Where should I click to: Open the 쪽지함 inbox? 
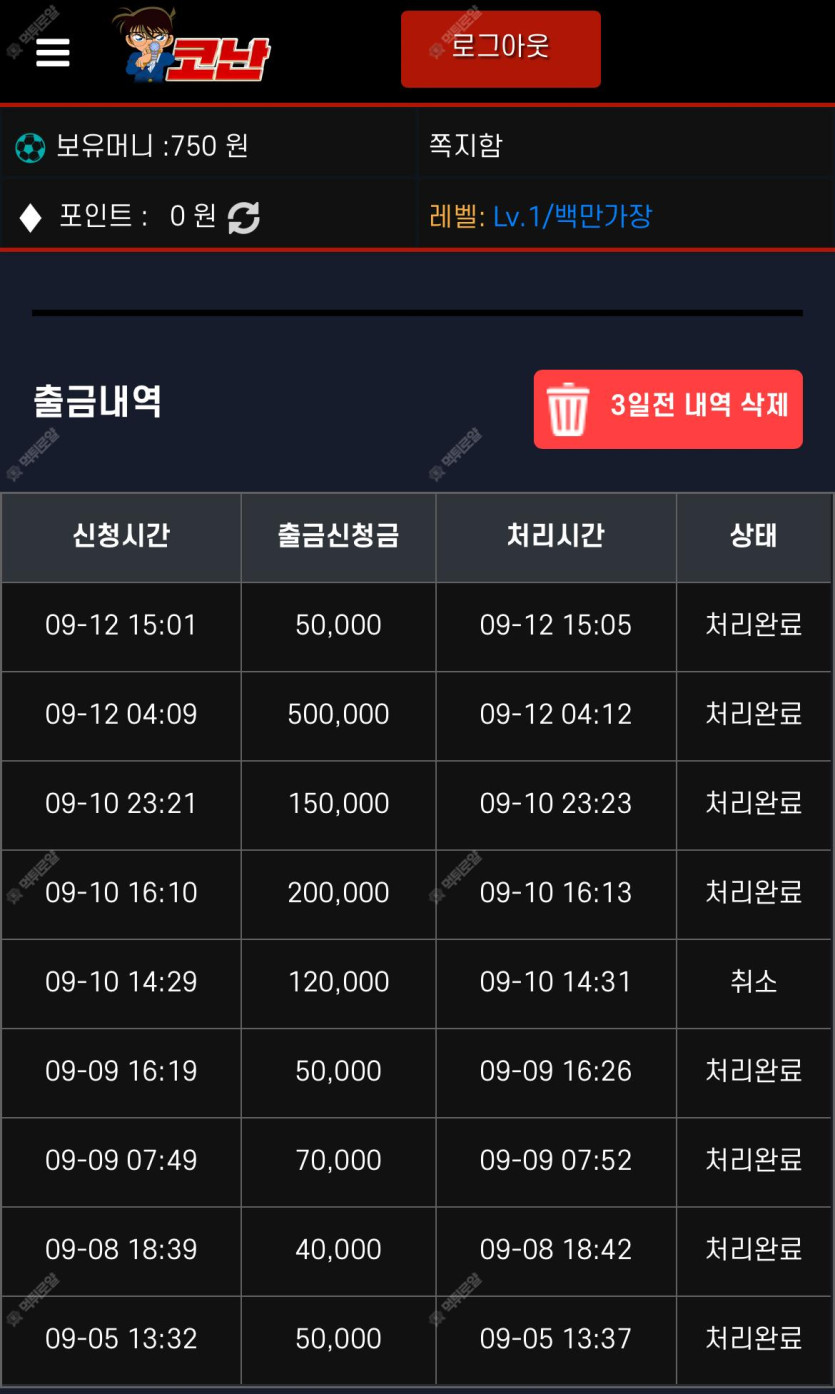[x=466, y=146]
